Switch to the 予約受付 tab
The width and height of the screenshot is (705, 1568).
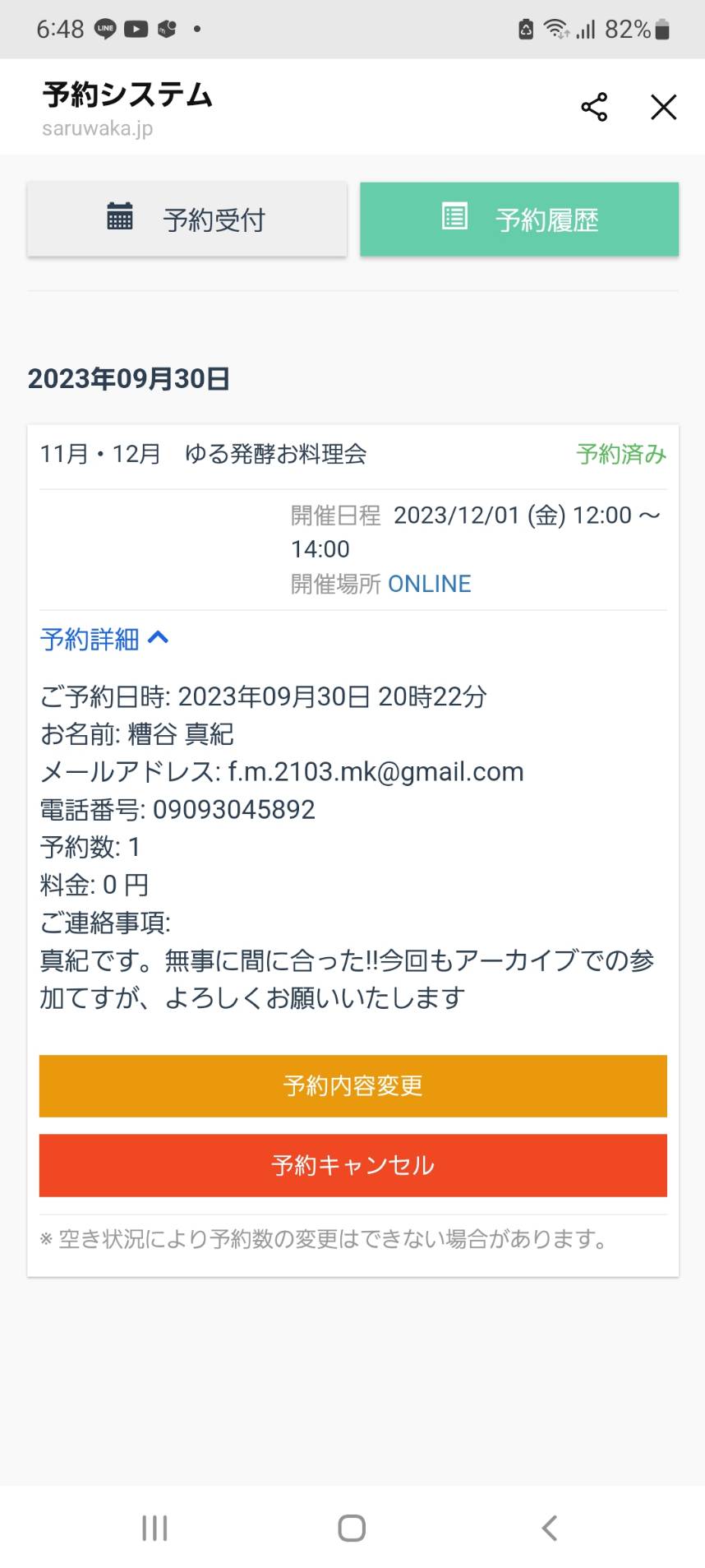click(187, 220)
